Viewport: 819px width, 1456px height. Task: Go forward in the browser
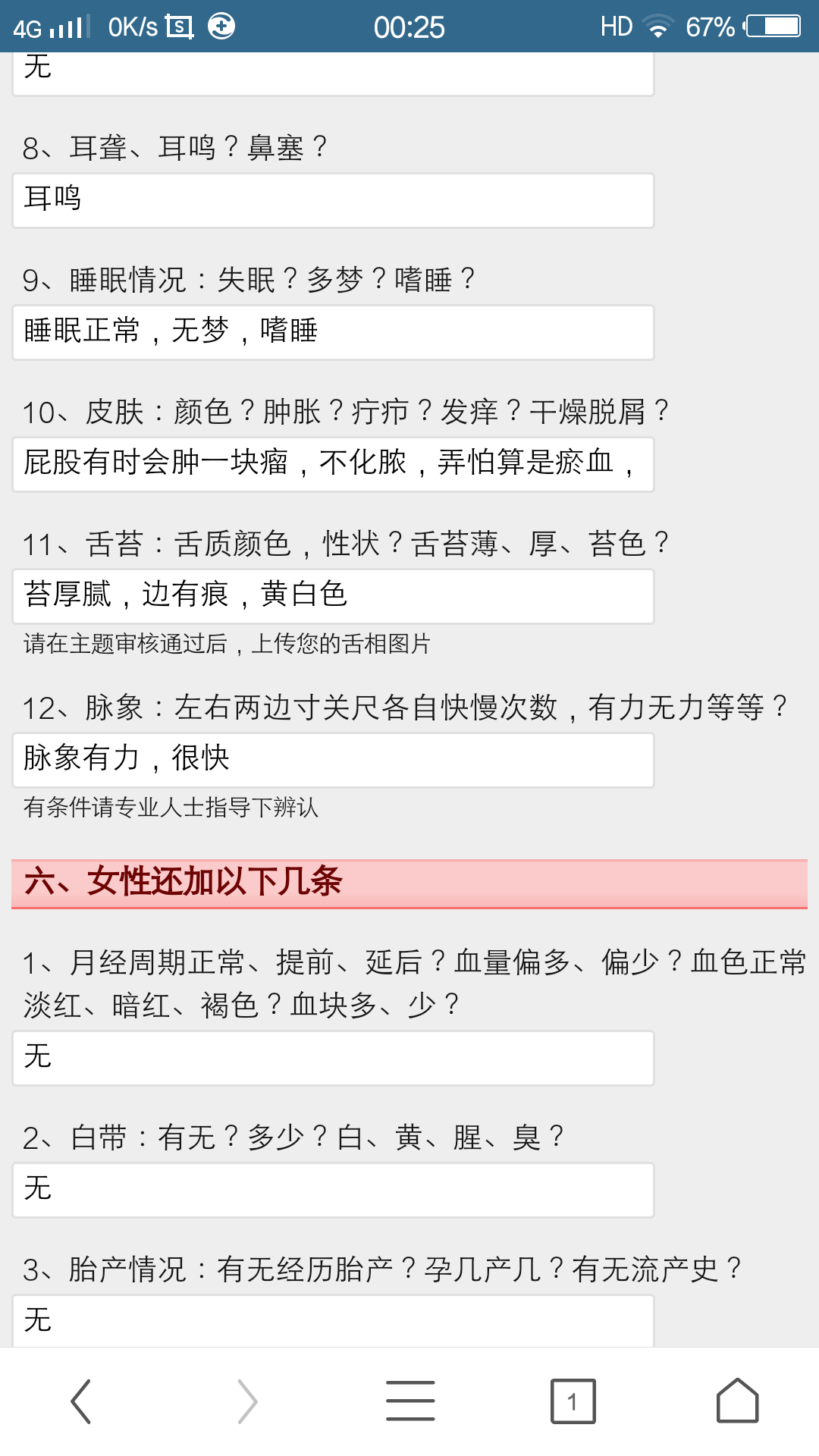(x=246, y=1401)
